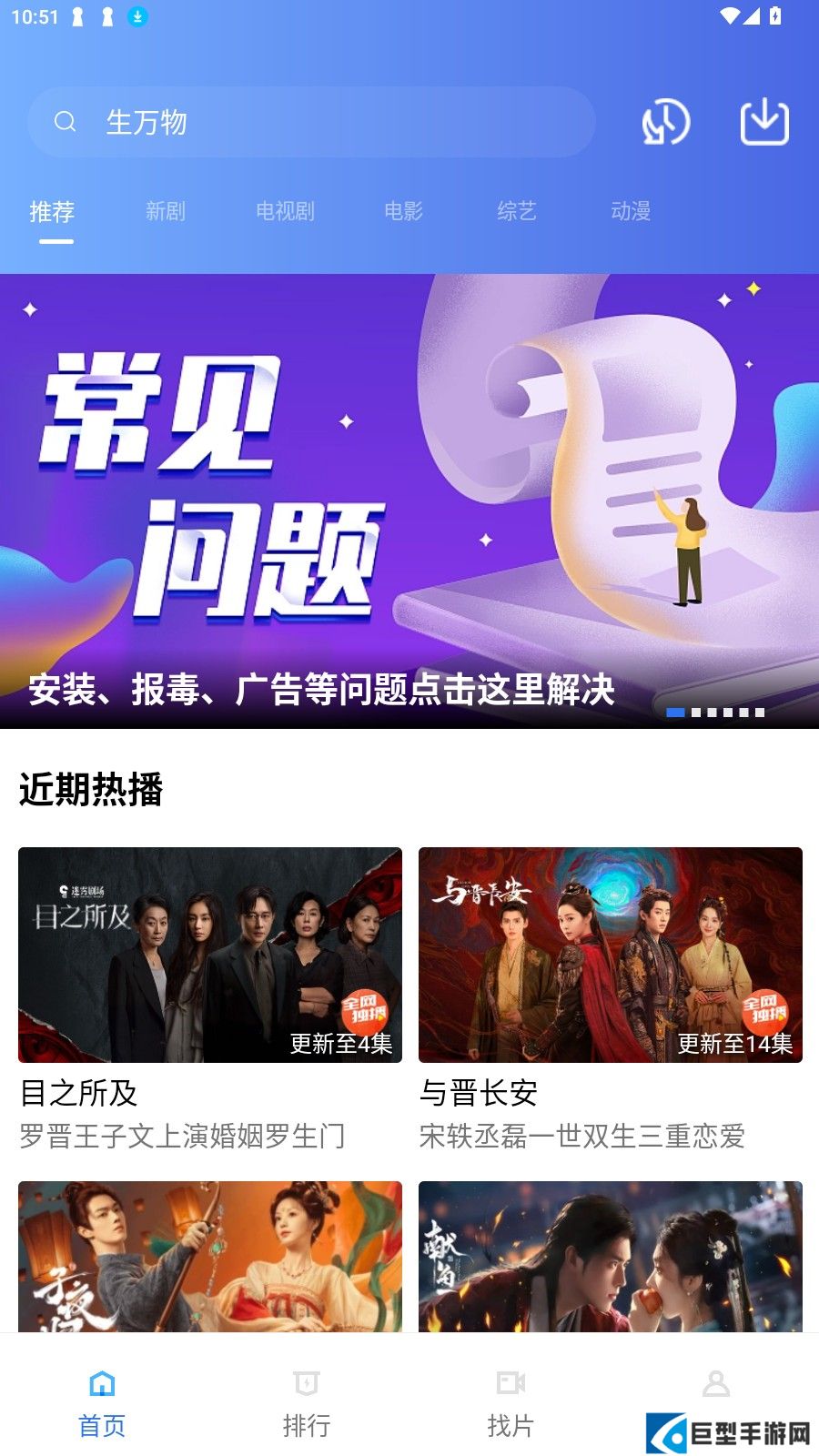The width and height of the screenshot is (819, 1456).
Task: Open the search box showing 生万物
Action: 309,122
